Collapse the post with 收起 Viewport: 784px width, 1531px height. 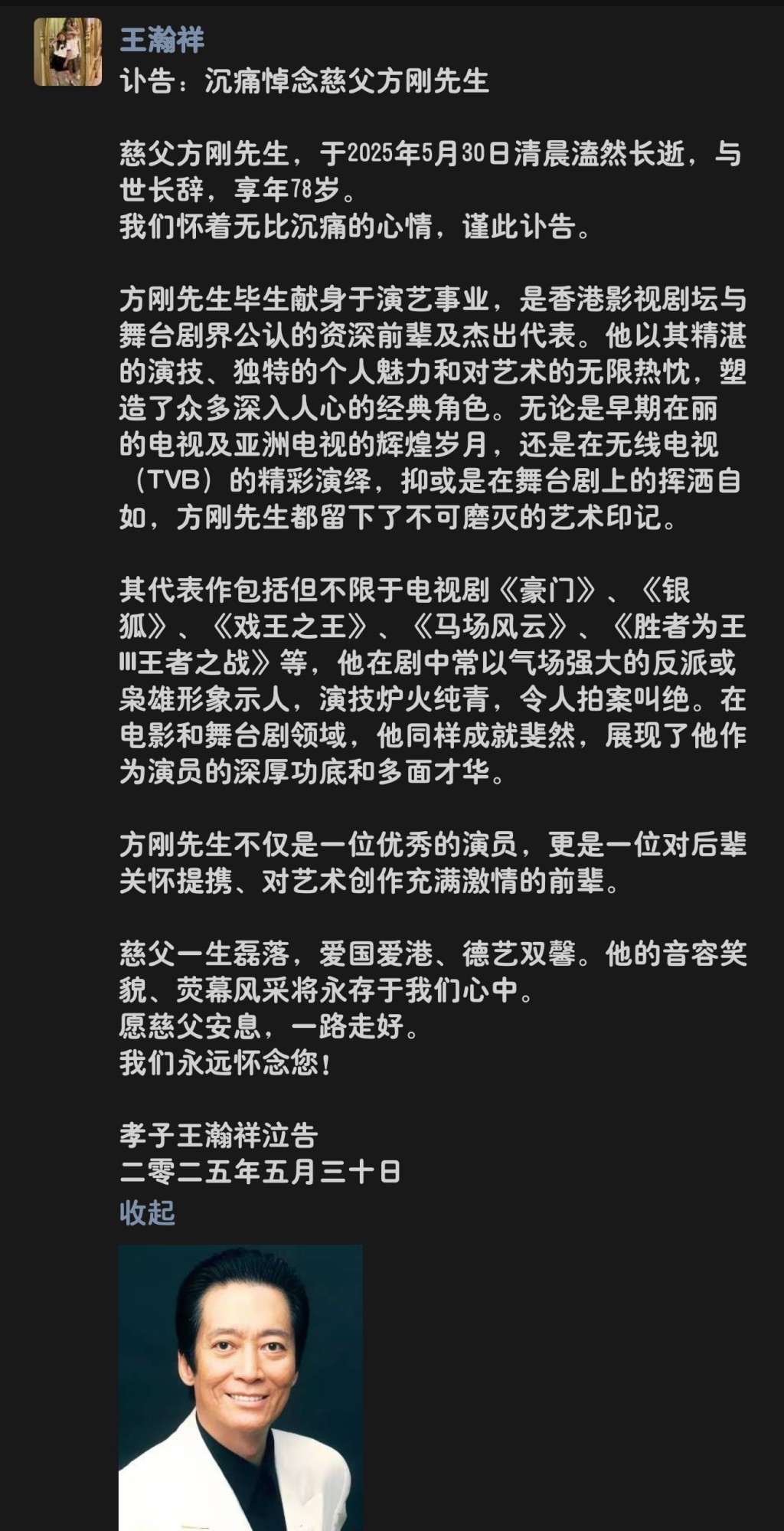147,1212
